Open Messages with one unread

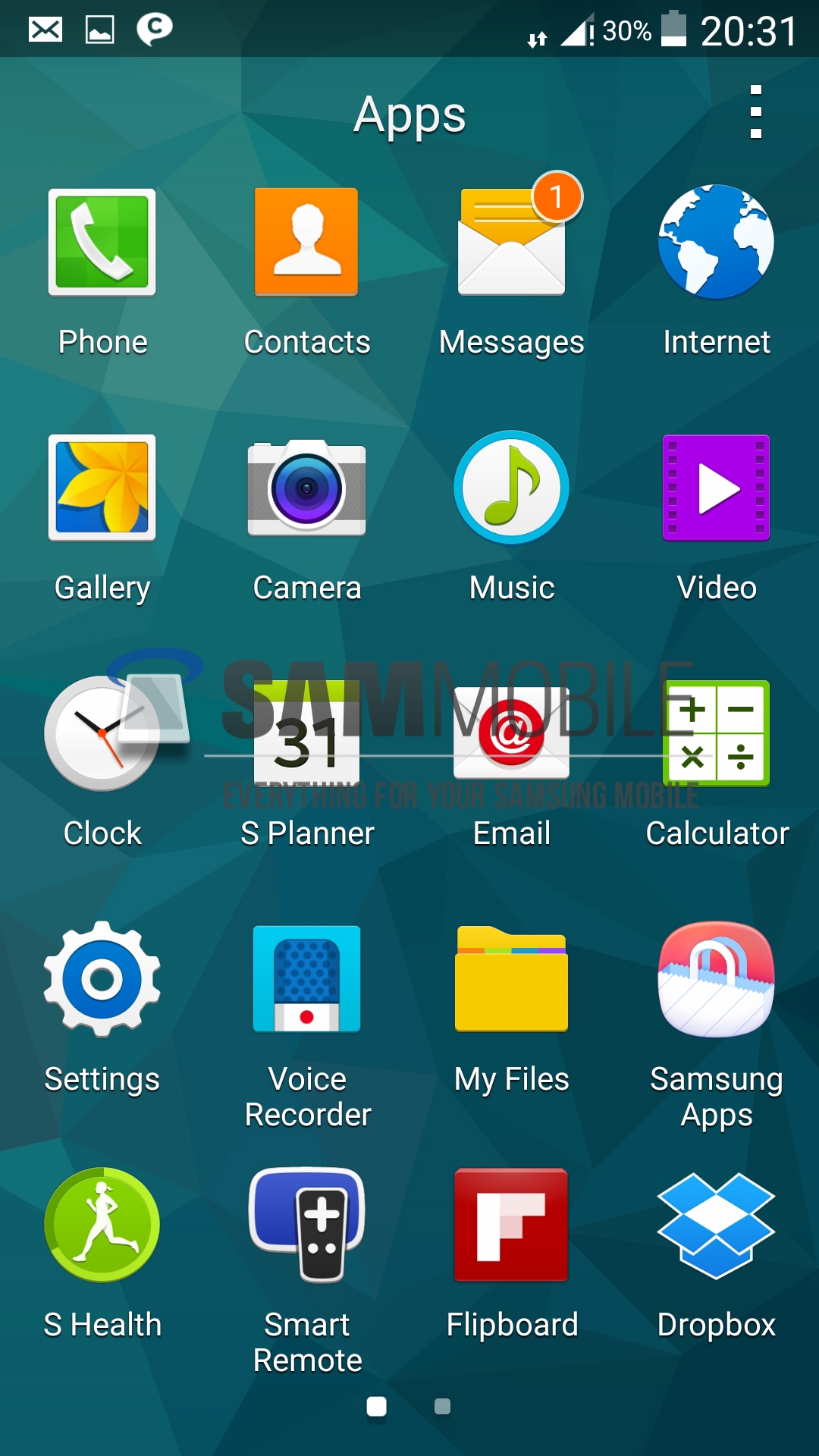pyautogui.click(x=512, y=243)
